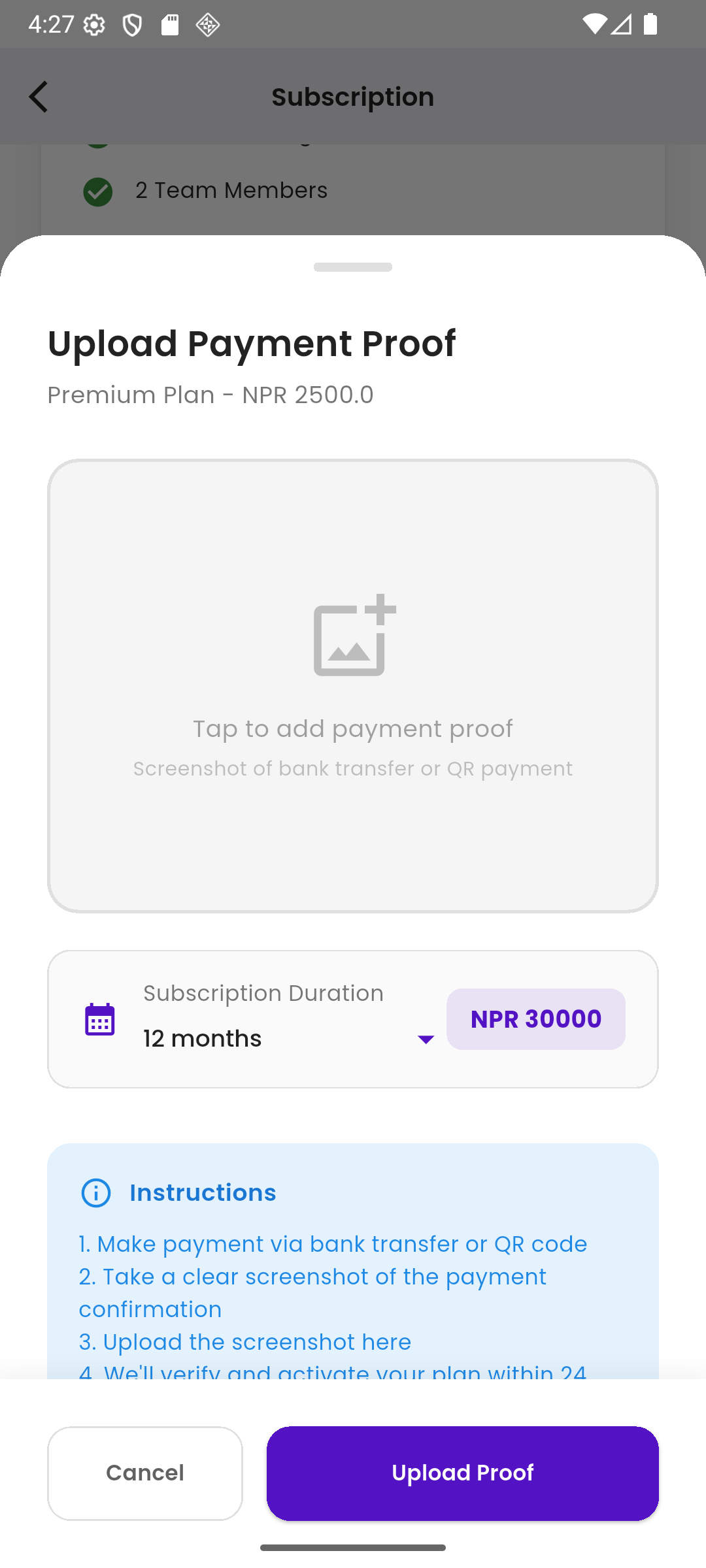Tap the Instructions section heading
The height and width of the screenshot is (1568, 706).
point(203,1193)
